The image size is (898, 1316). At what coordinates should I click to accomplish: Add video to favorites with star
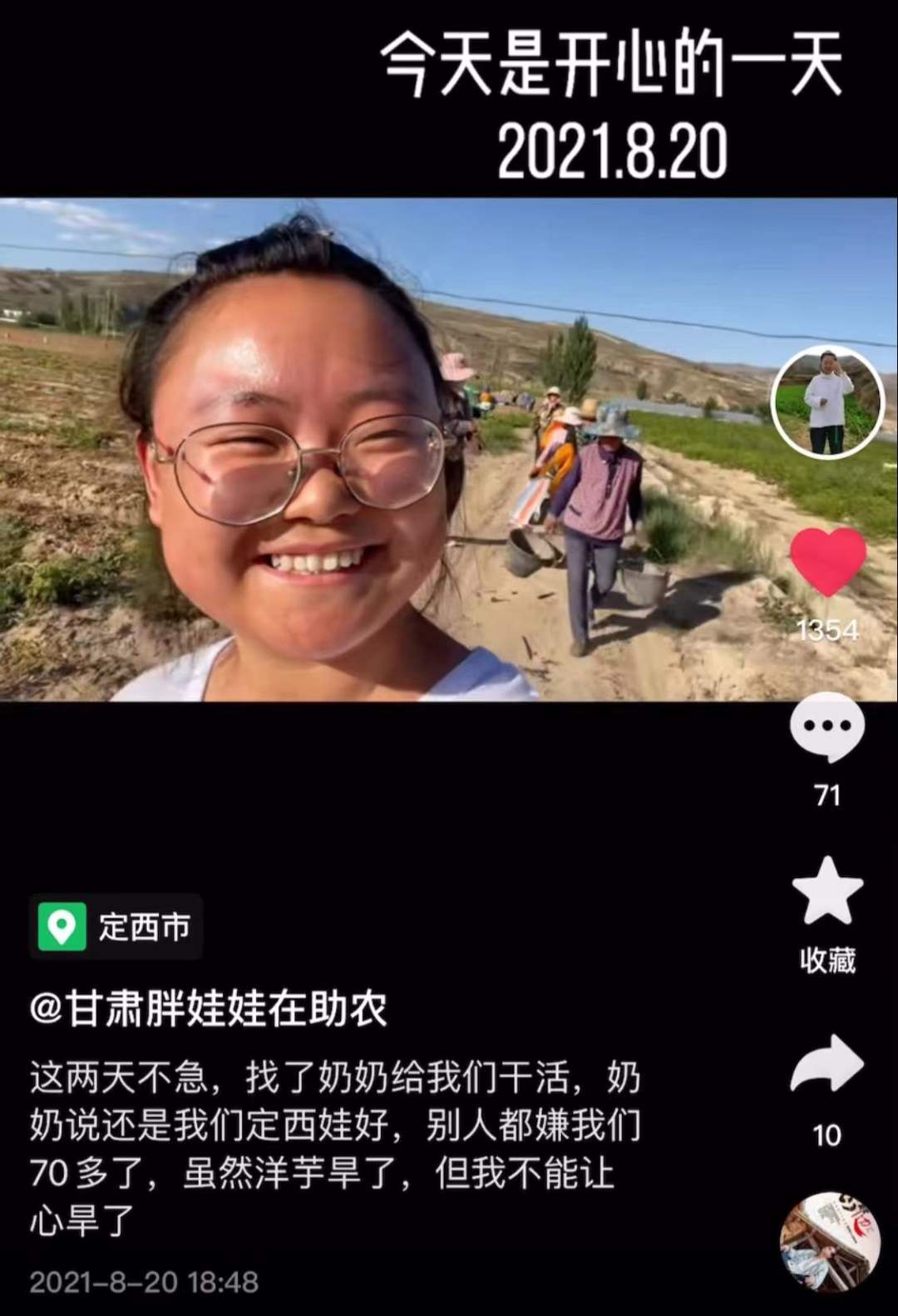coord(827,893)
